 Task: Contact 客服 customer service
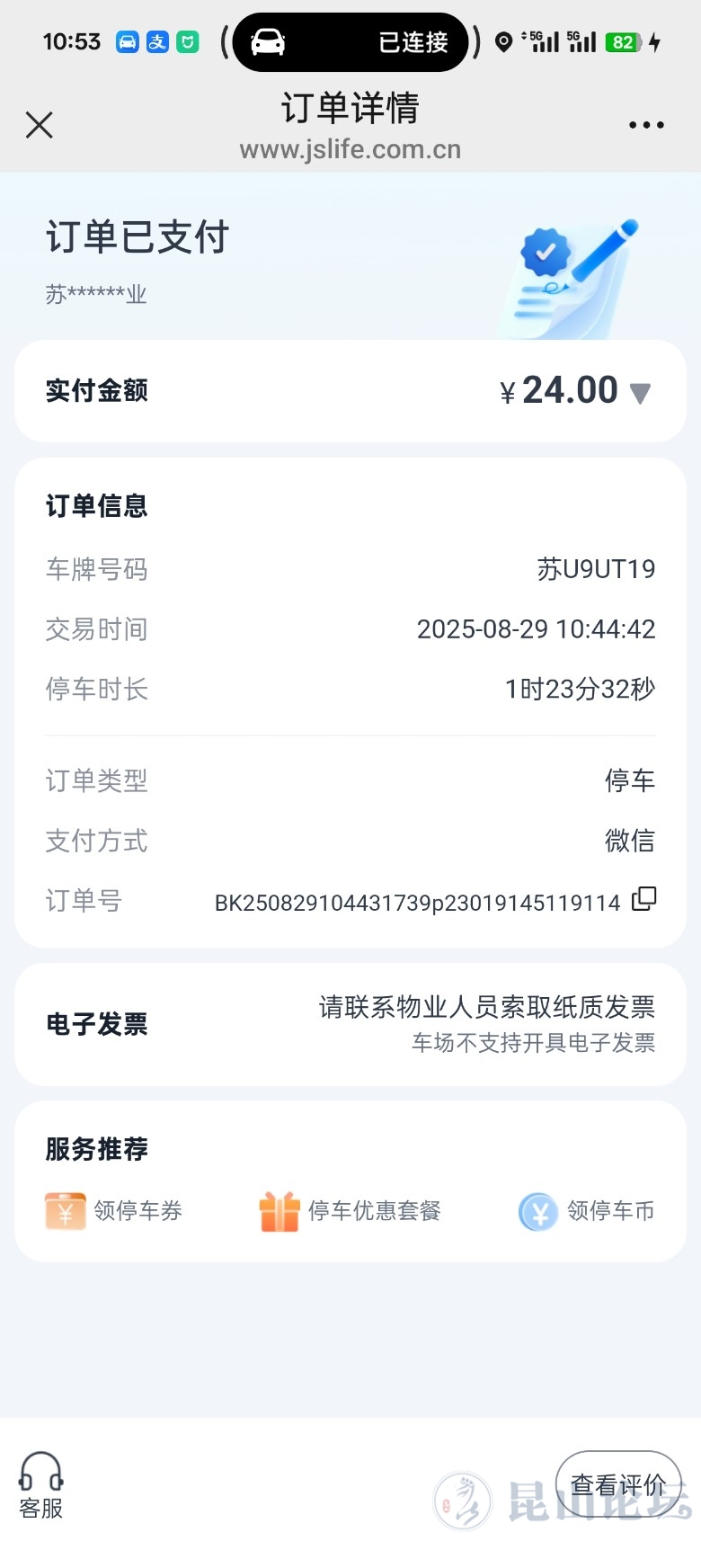(x=41, y=1484)
